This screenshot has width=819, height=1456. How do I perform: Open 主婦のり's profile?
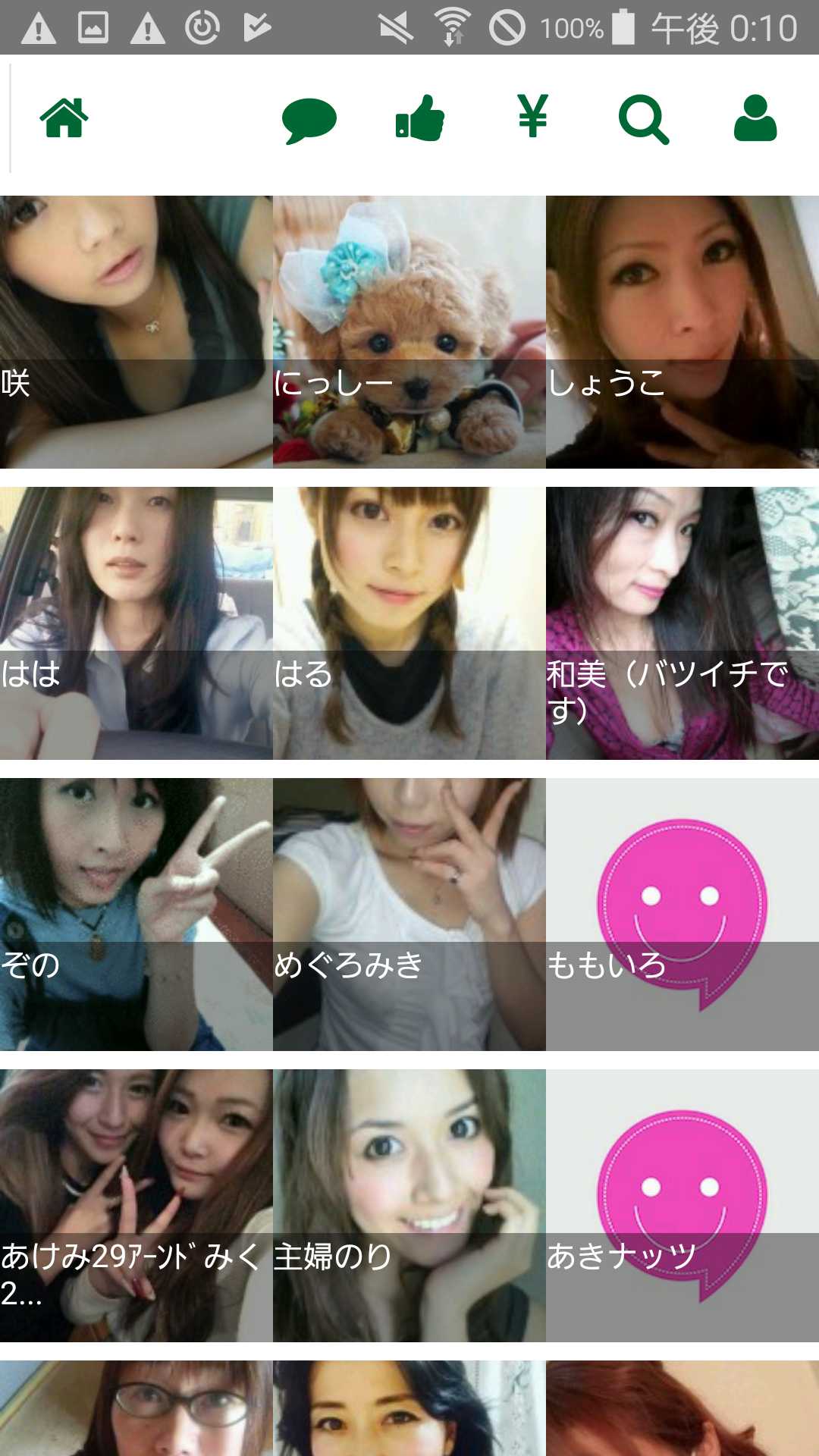click(409, 1205)
